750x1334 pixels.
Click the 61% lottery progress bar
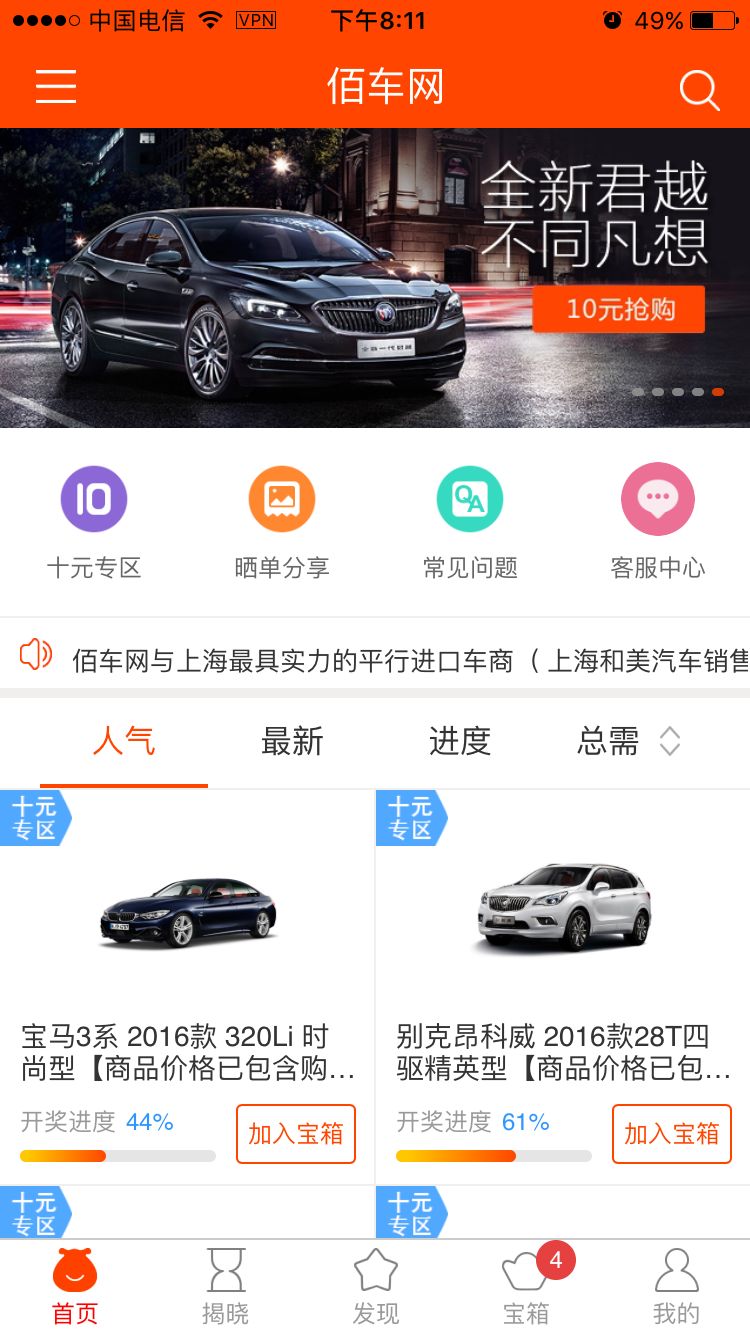coord(491,1155)
